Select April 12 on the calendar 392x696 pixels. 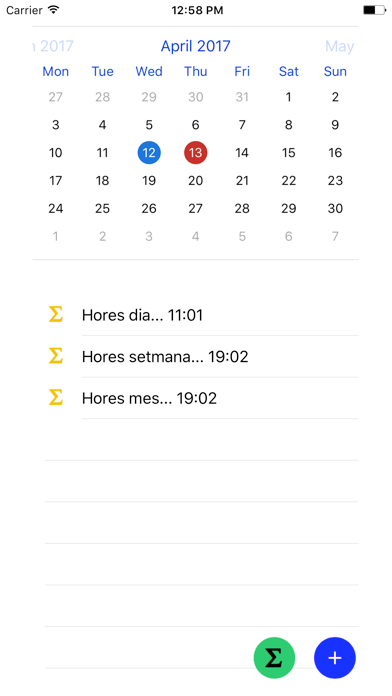tap(149, 153)
